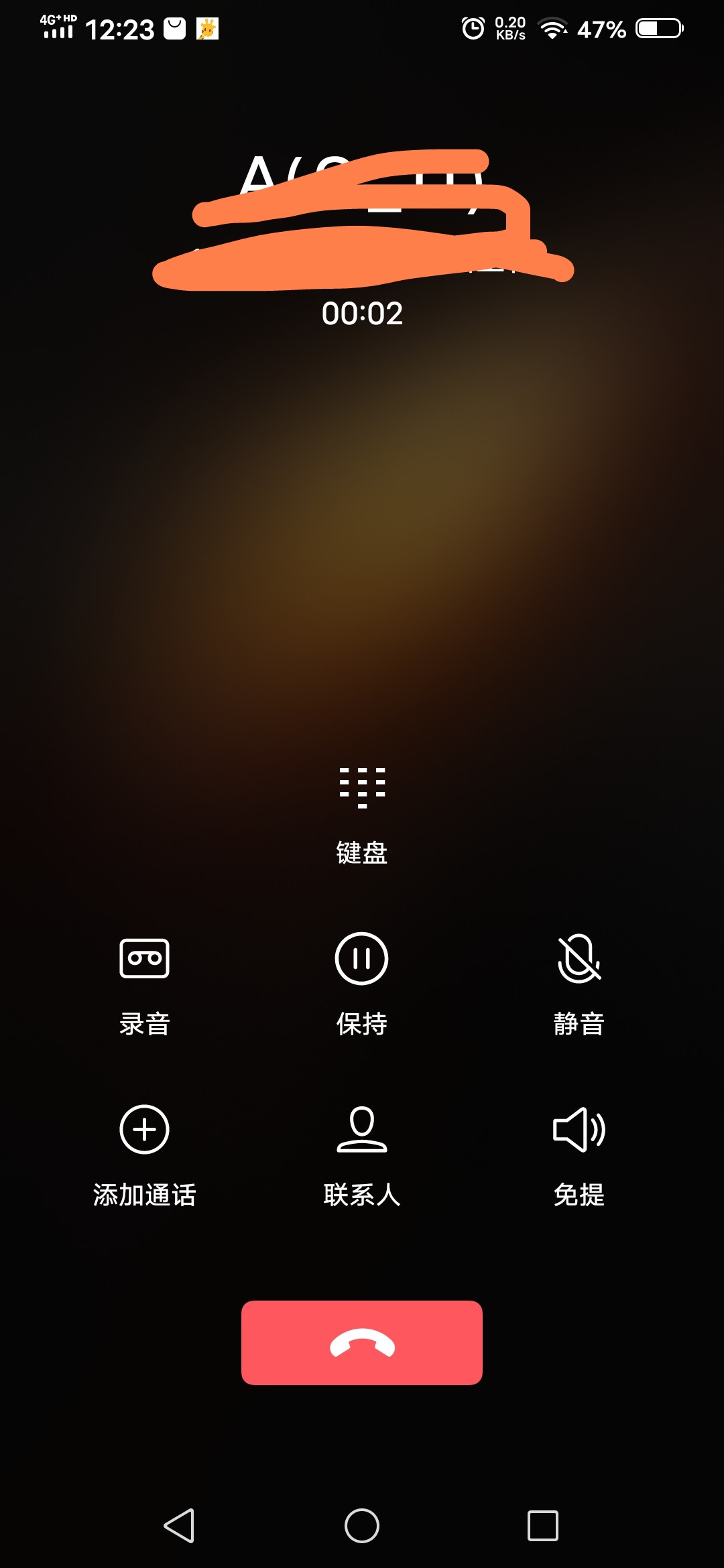This screenshot has height=1568, width=724.
Task: End the call with the red button
Action: pos(362,1342)
